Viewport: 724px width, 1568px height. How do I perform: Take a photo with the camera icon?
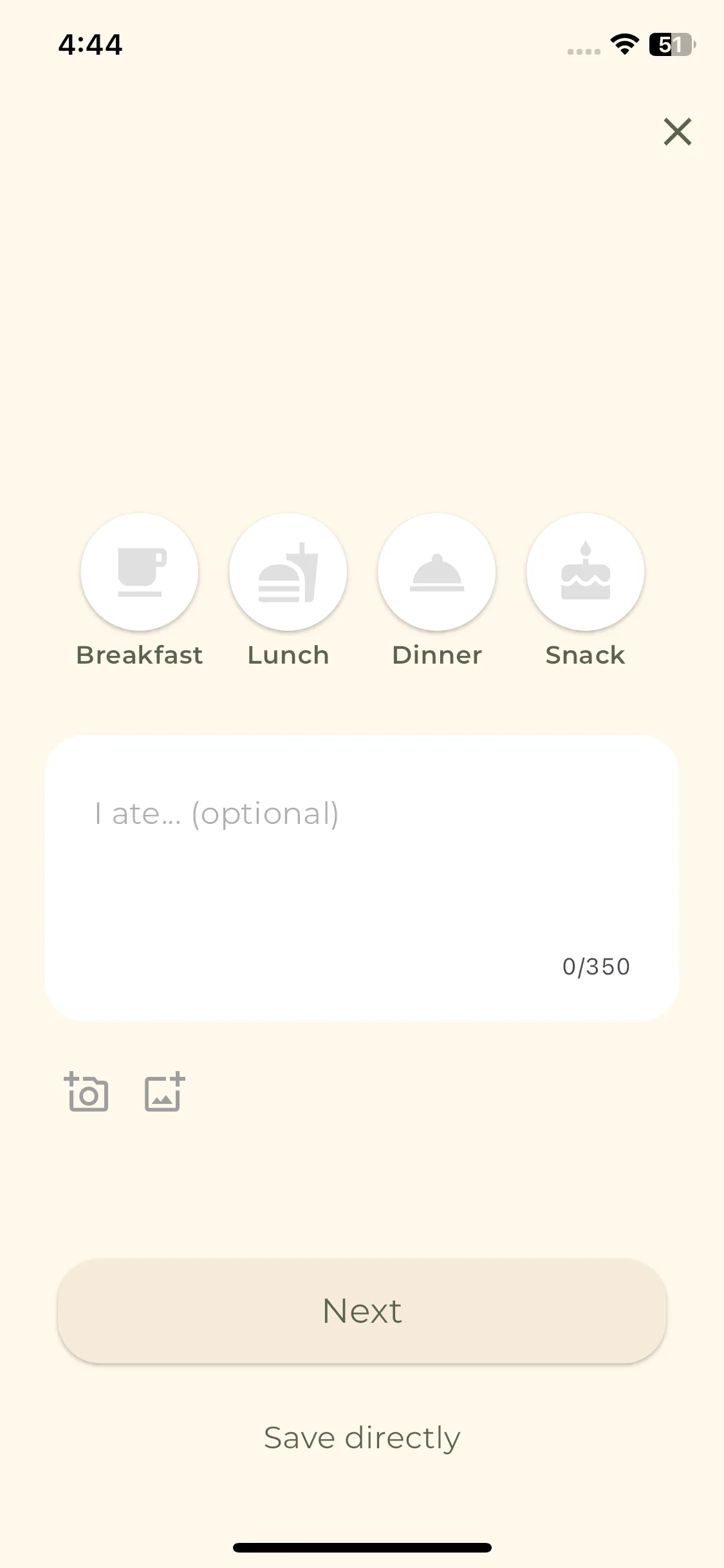(x=87, y=1092)
